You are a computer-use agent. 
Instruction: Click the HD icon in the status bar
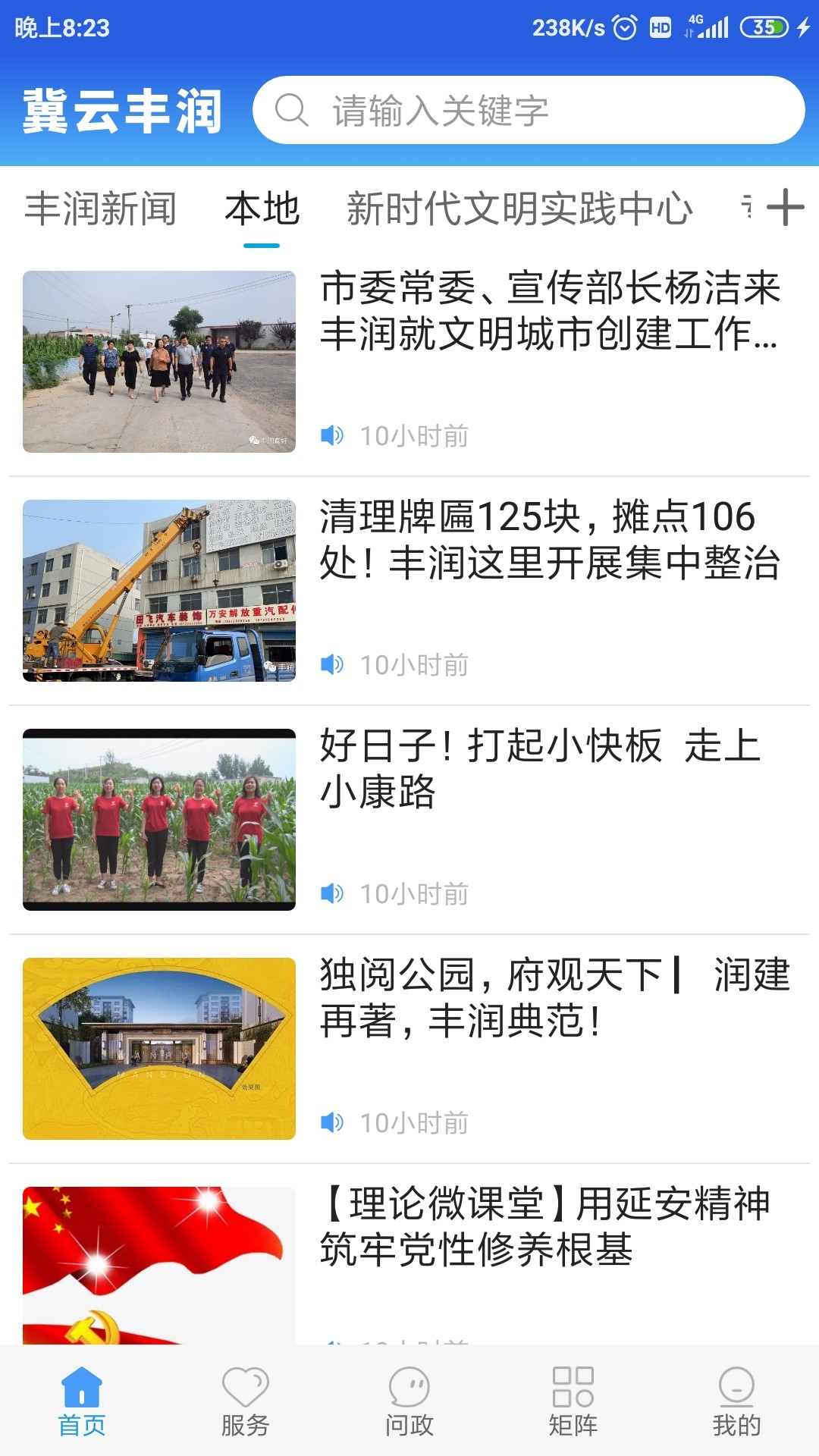pos(659,27)
